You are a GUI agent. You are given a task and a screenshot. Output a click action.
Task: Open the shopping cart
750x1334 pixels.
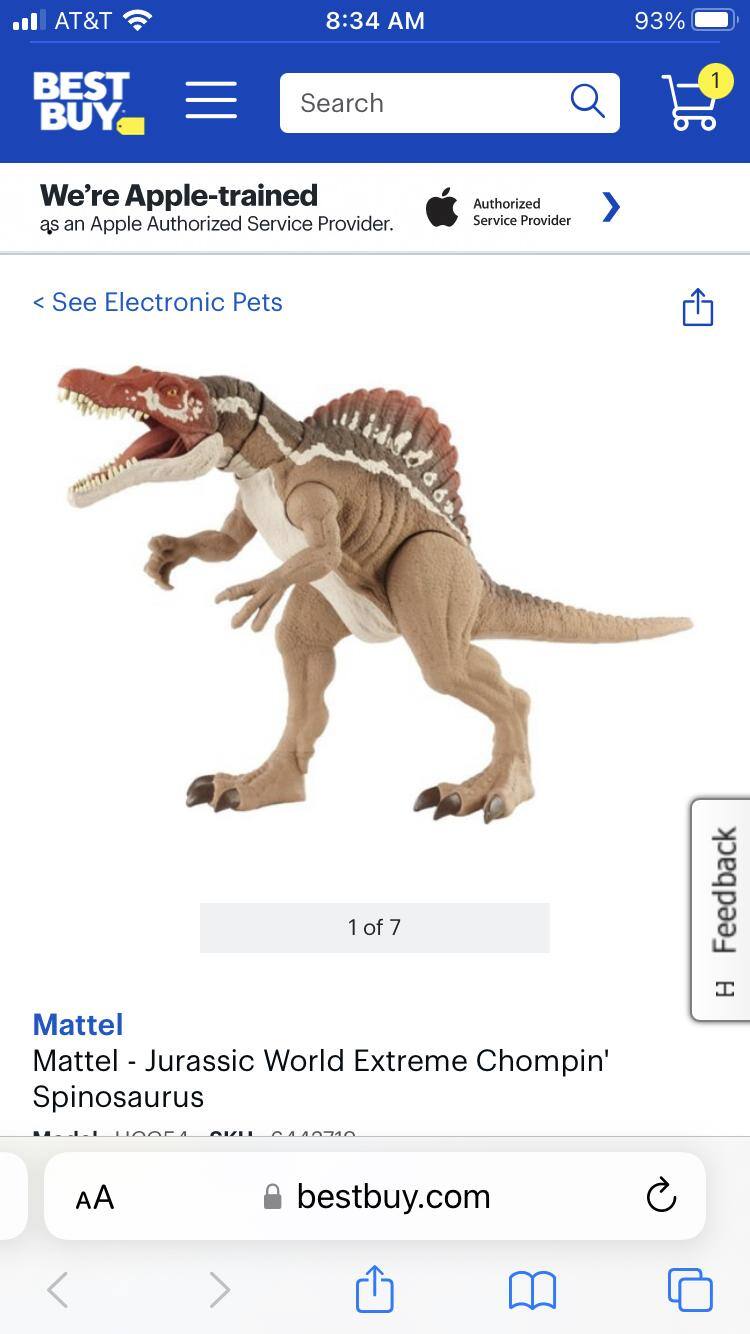pyautogui.click(x=693, y=101)
